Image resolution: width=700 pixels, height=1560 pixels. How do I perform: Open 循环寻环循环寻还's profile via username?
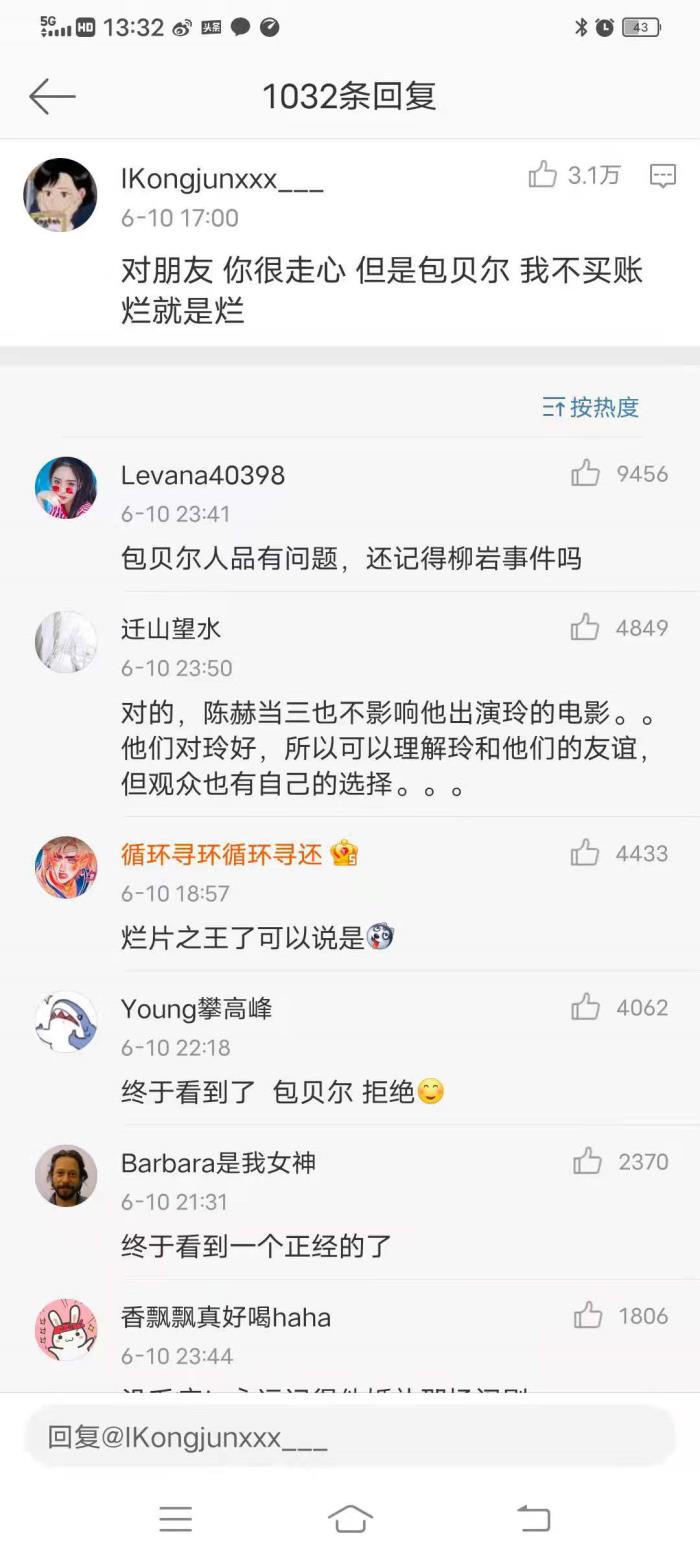tap(222, 854)
